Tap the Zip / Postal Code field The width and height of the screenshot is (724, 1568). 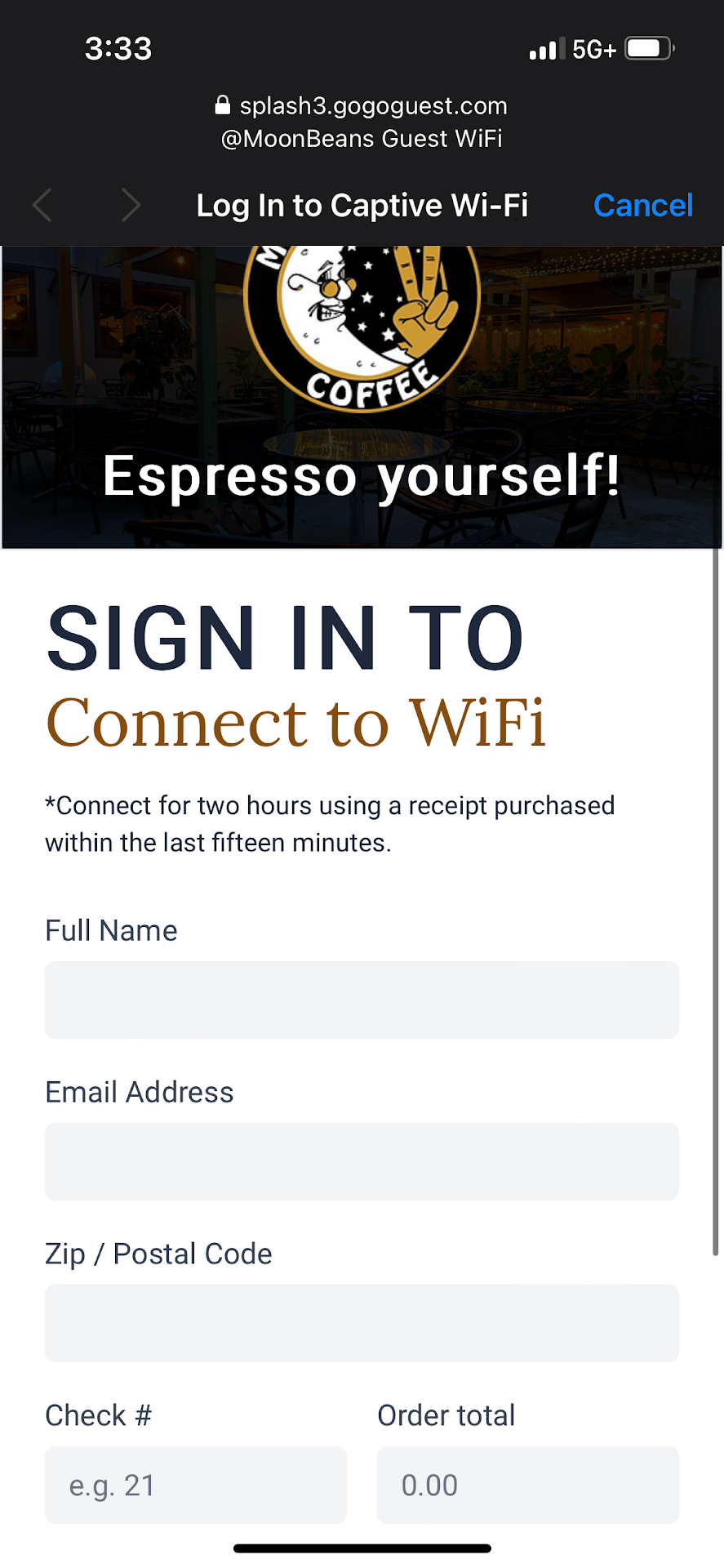point(362,1323)
